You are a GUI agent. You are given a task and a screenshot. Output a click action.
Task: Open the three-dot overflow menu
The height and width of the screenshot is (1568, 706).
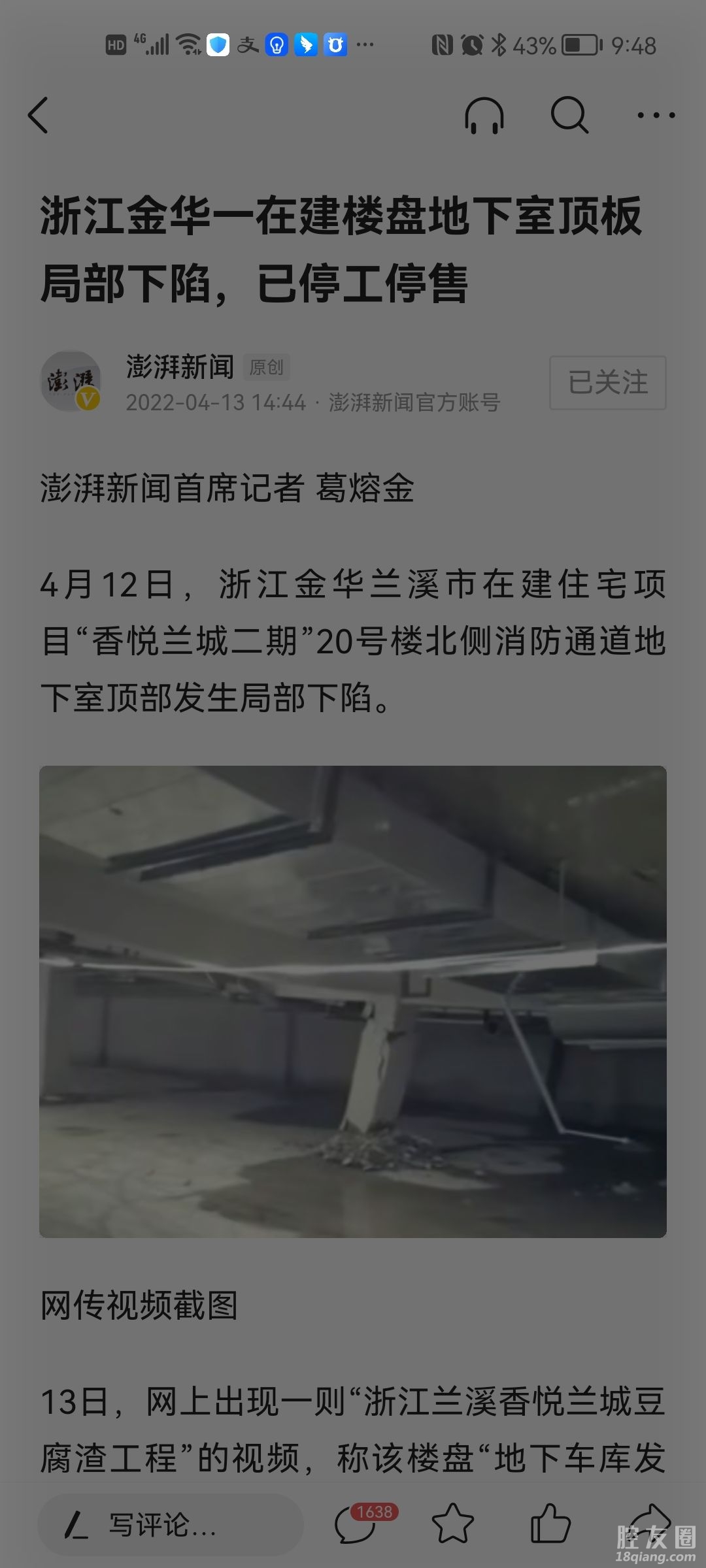click(x=656, y=116)
